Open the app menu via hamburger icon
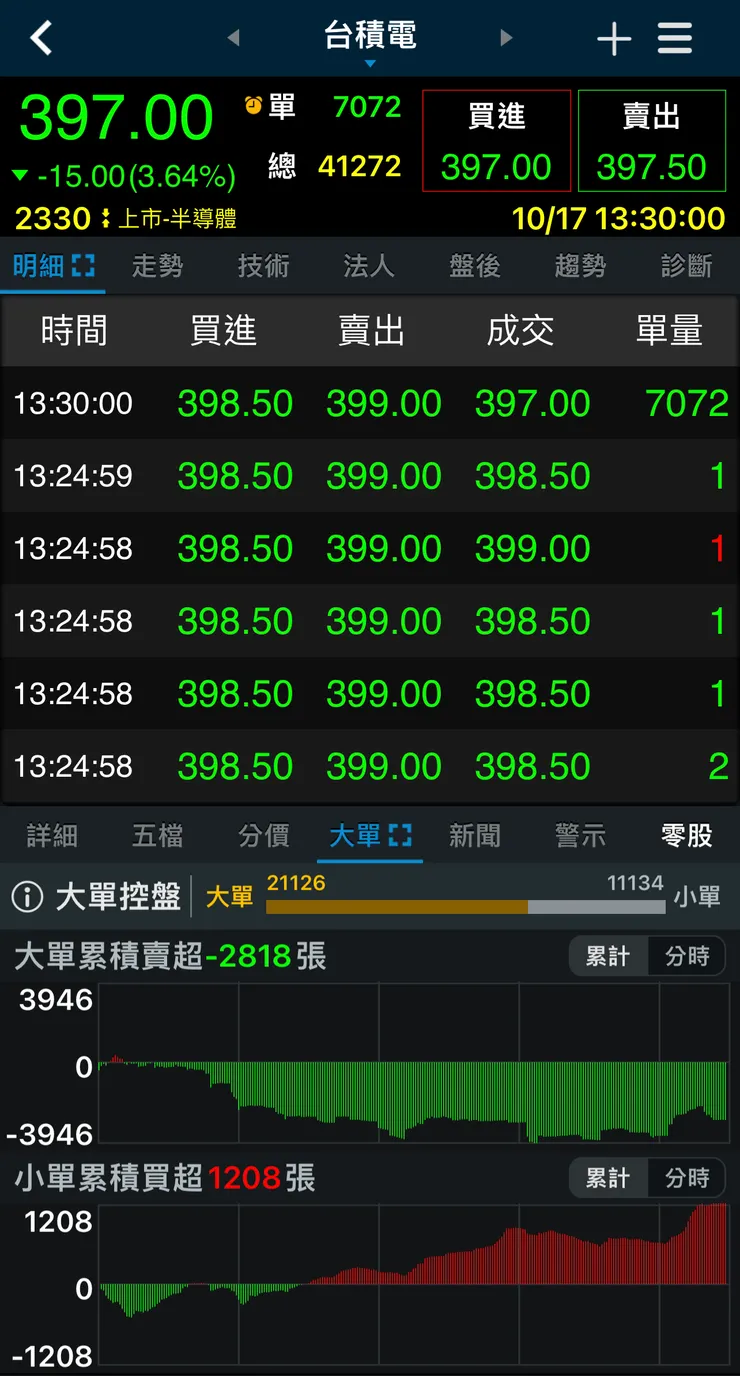 (x=675, y=37)
